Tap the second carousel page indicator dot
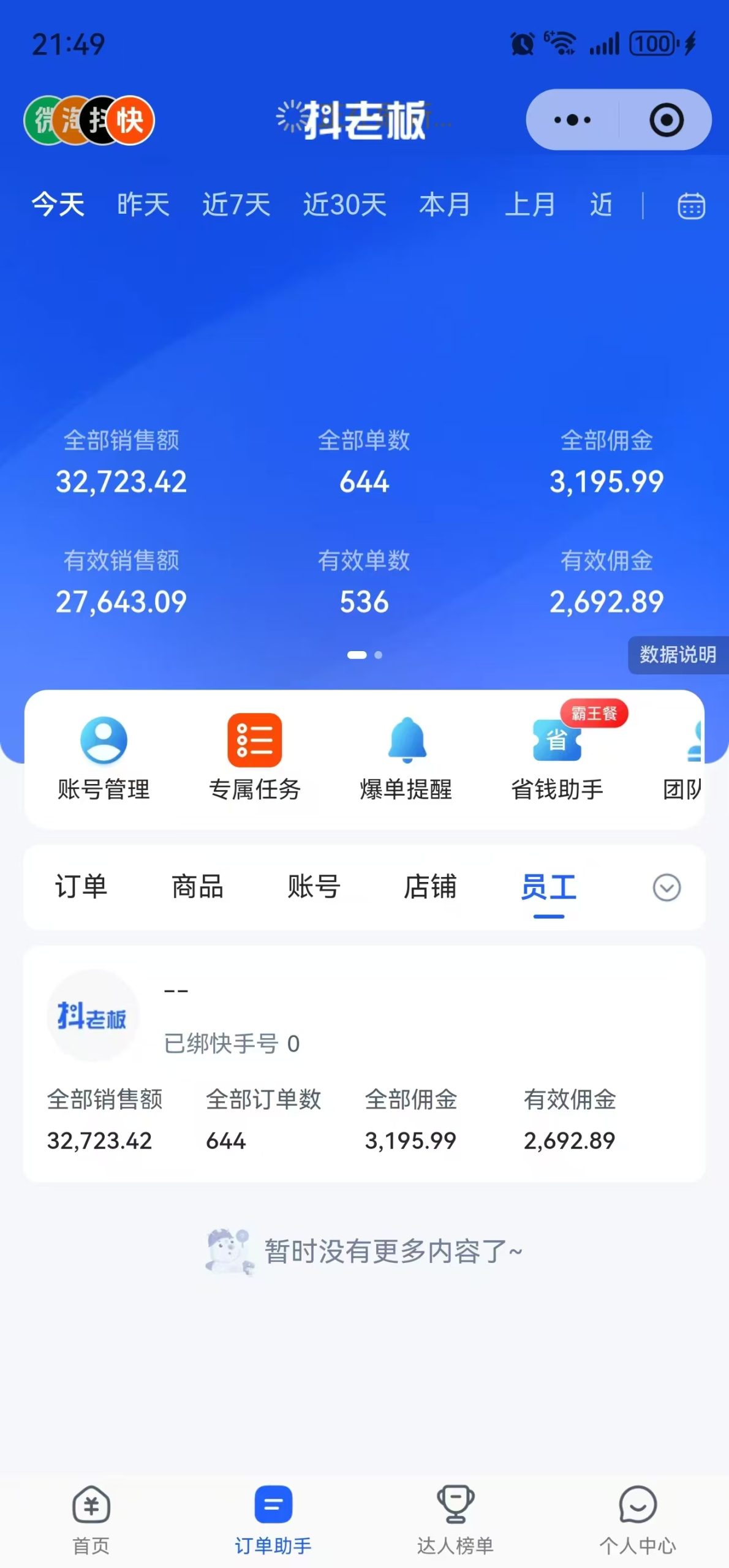This screenshot has width=729, height=1568. click(378, 655)
